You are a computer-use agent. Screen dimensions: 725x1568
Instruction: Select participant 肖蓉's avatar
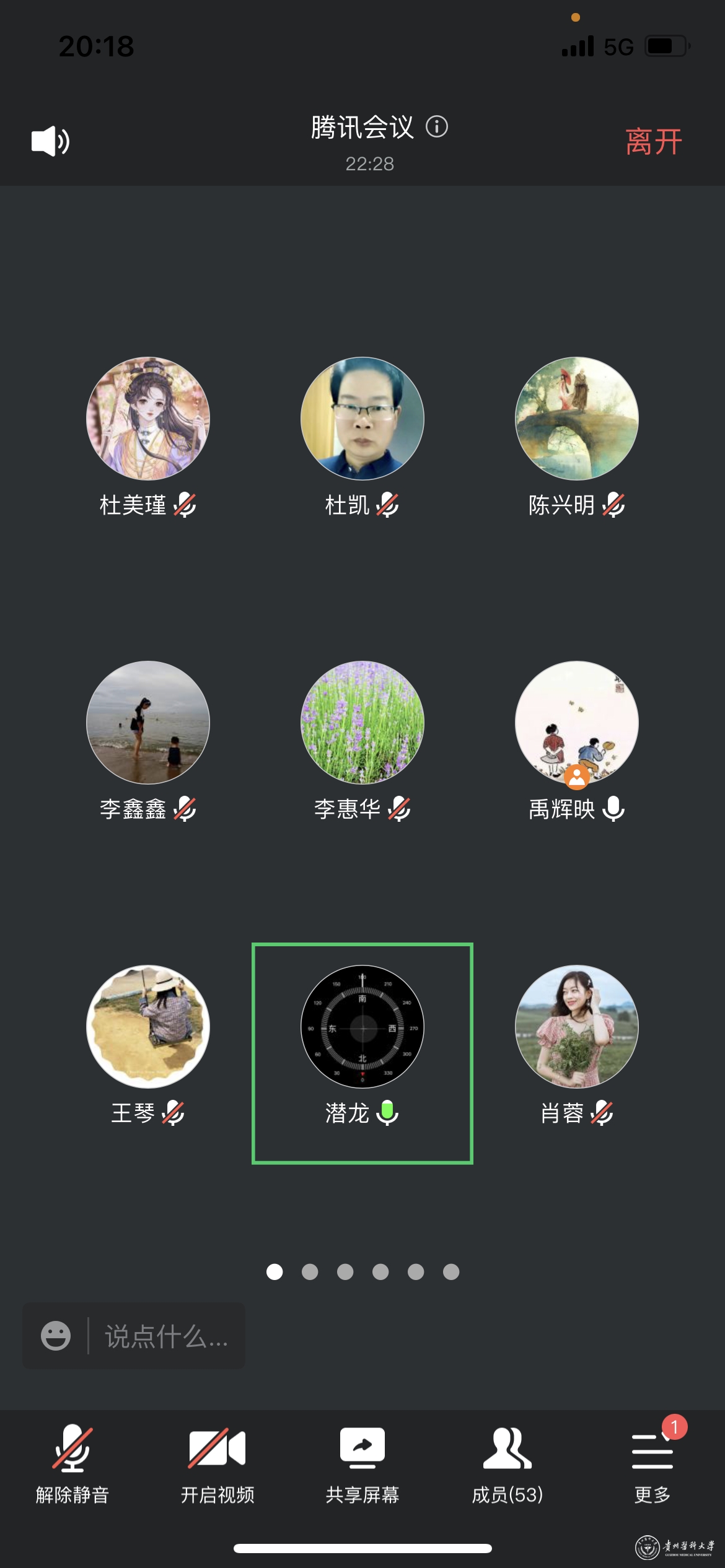point(577,1027)
